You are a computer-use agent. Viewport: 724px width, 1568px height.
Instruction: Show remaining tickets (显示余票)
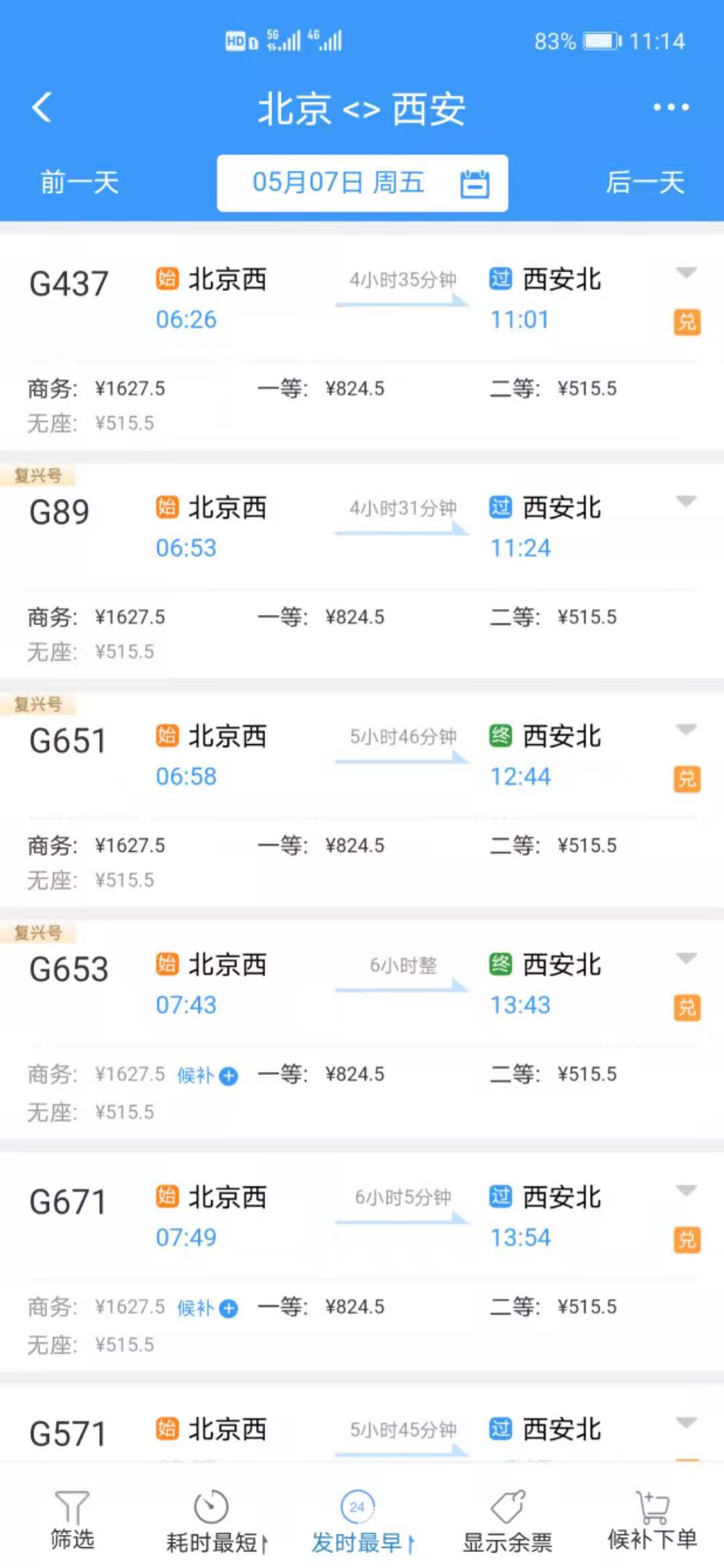[x=507, y=1522]
